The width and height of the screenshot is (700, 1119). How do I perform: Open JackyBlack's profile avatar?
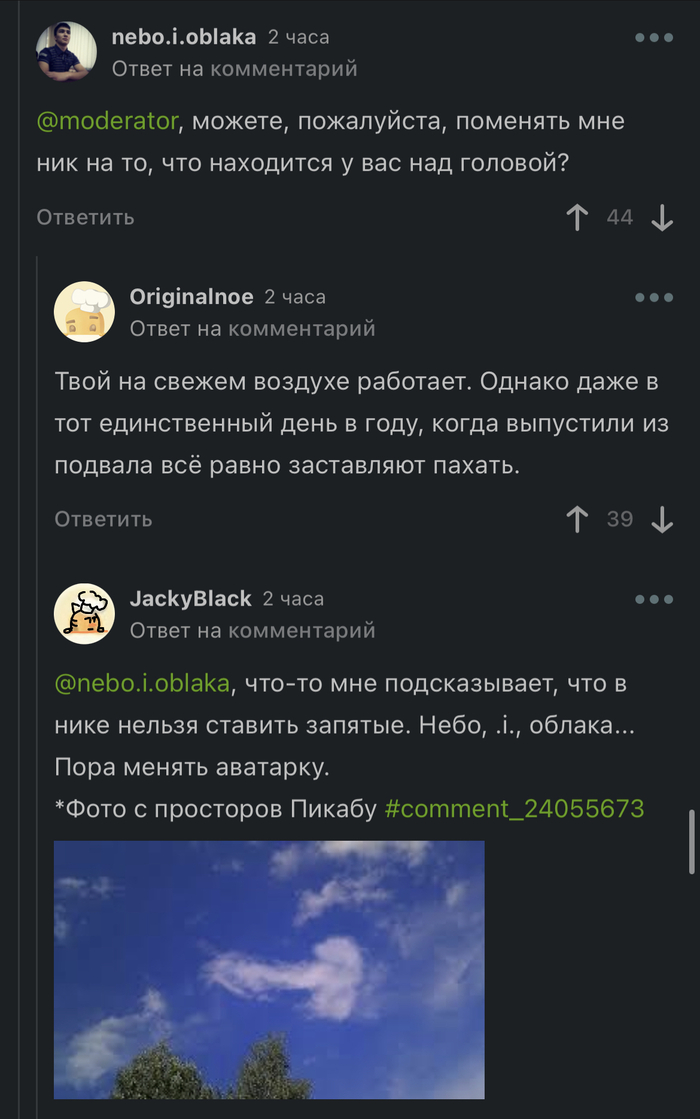pyautogui.click(x=84, y=613)
